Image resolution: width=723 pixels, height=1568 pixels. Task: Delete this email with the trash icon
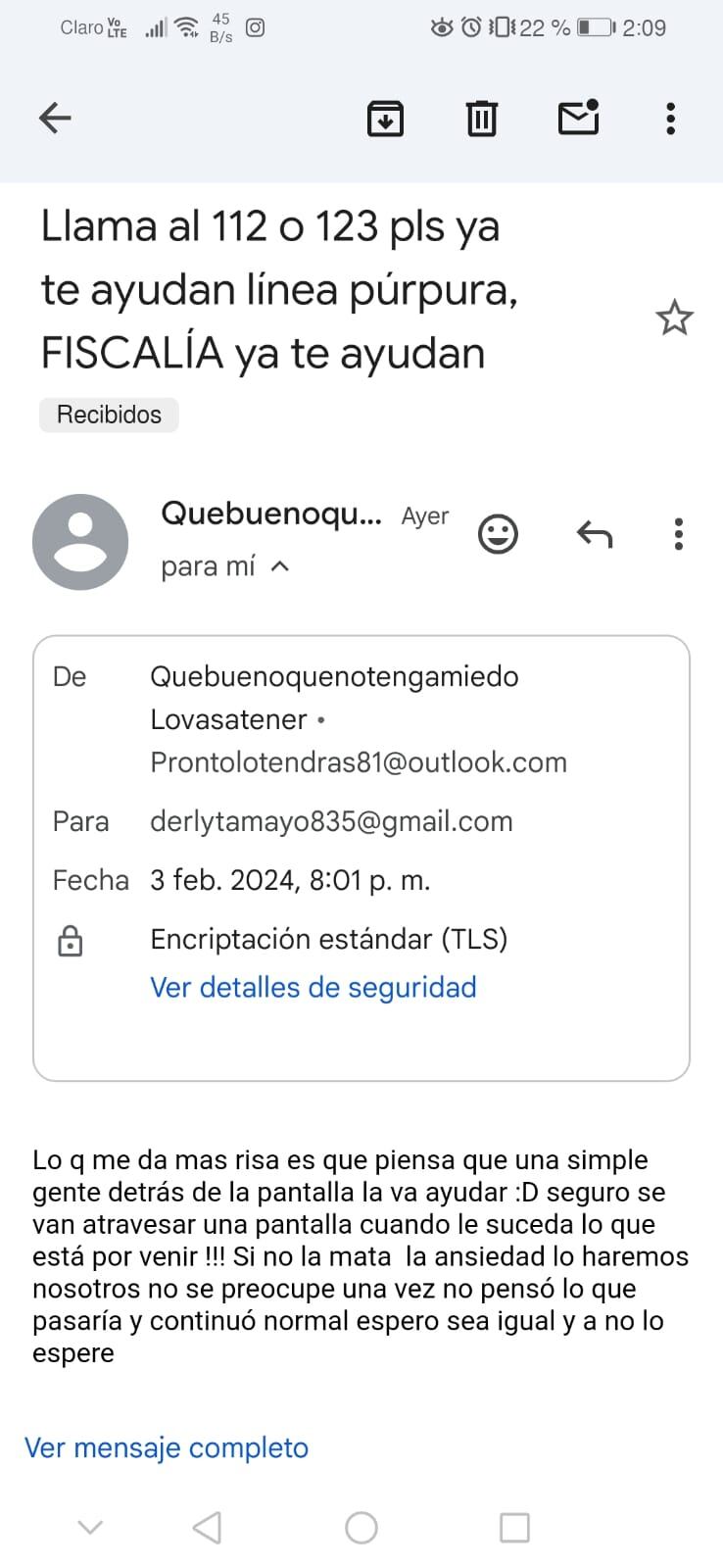[x=480, y=118]
